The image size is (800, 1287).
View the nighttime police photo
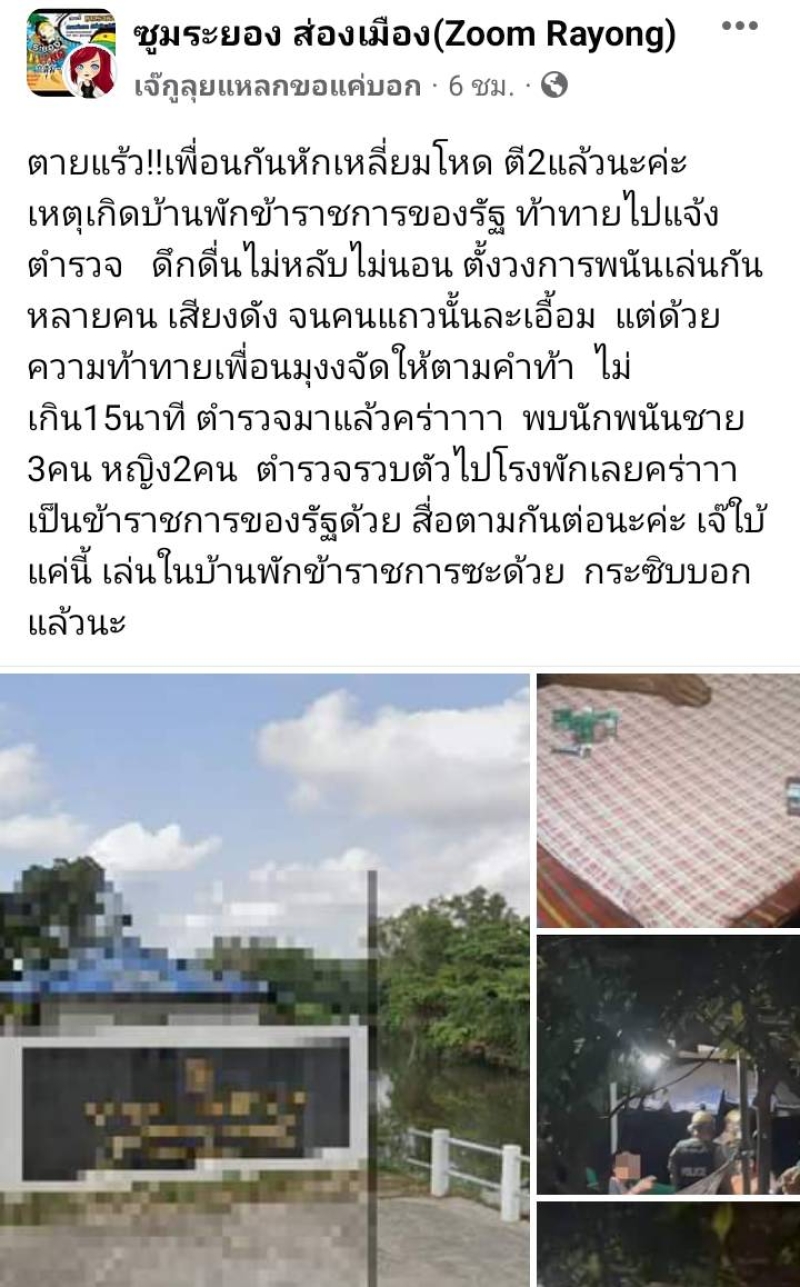coord(668,1065)
